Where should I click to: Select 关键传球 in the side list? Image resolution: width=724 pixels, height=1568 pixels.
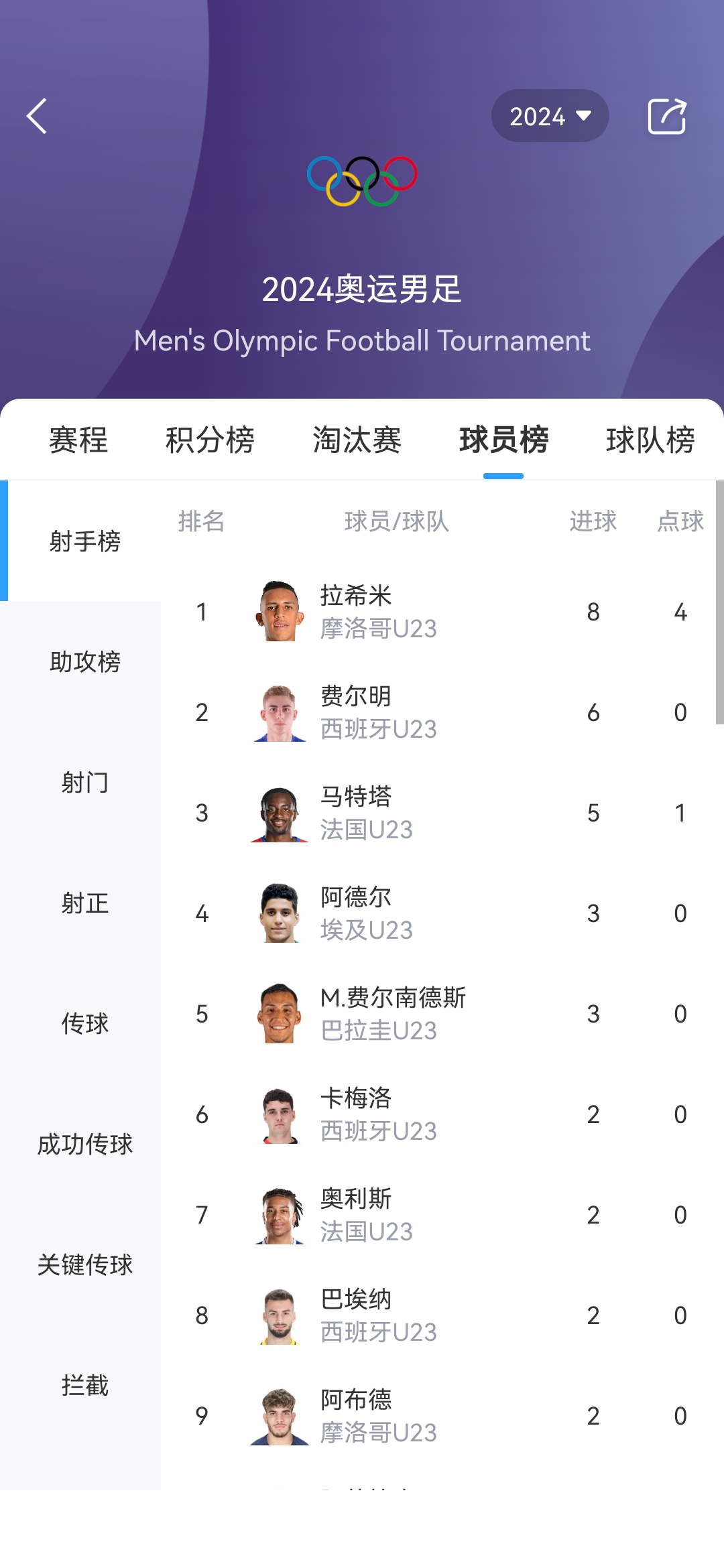point(84,1265)
